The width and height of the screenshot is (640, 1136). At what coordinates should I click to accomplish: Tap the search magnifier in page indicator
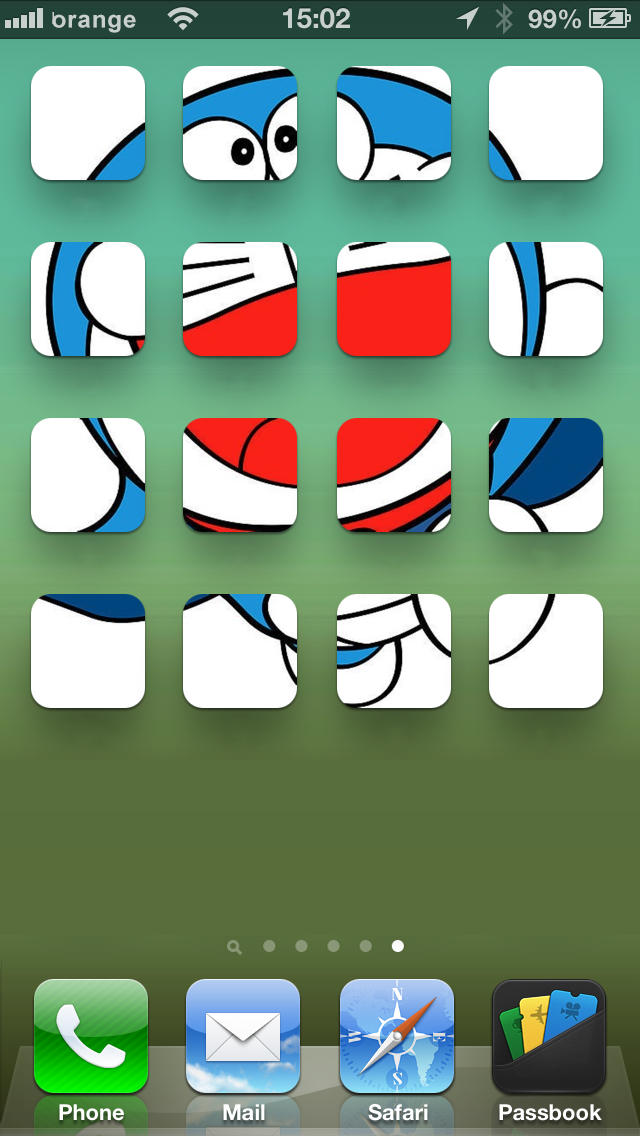234,947
